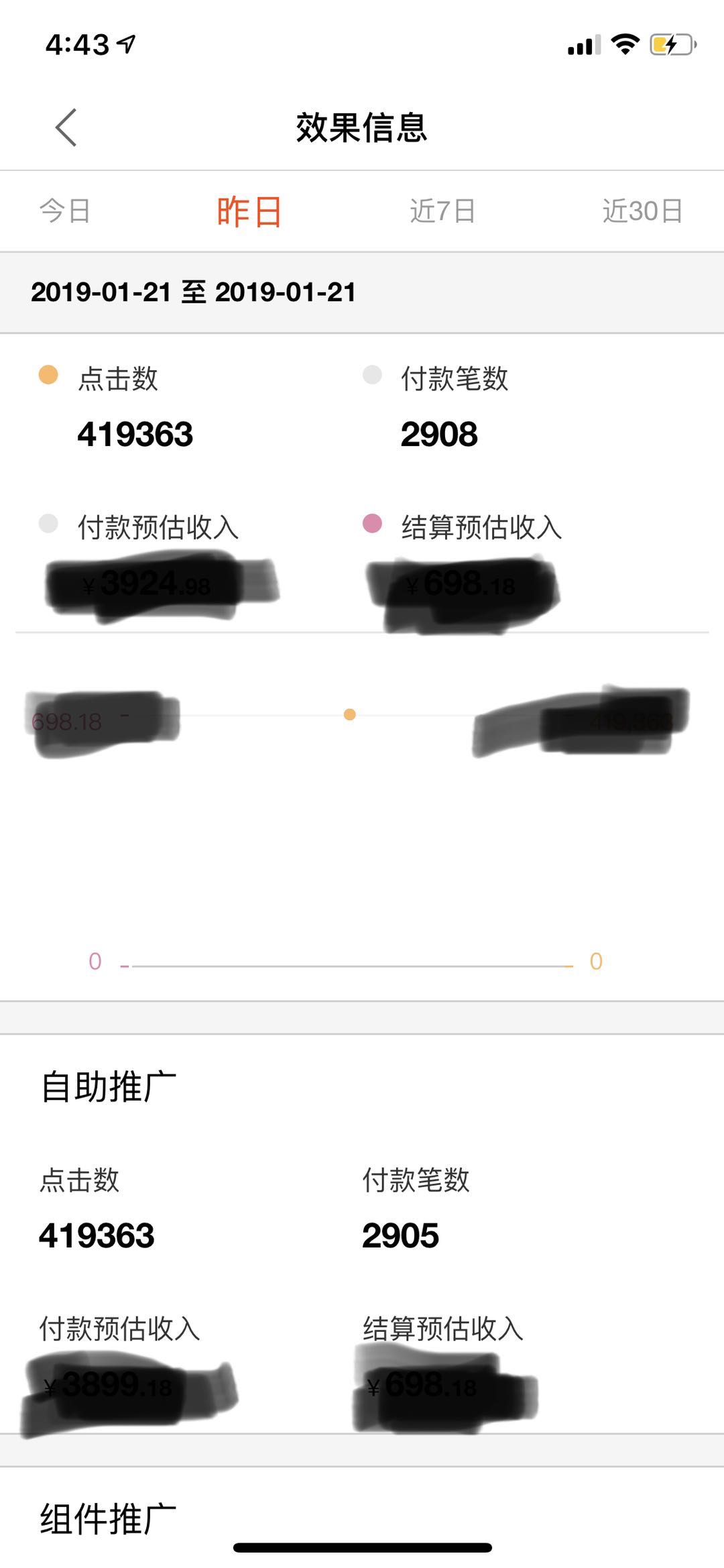Viewport: 724px width, 1568px height.
Task: Show the 近7日 data tab
Action: pyautogui.click(x=442, y=211)
